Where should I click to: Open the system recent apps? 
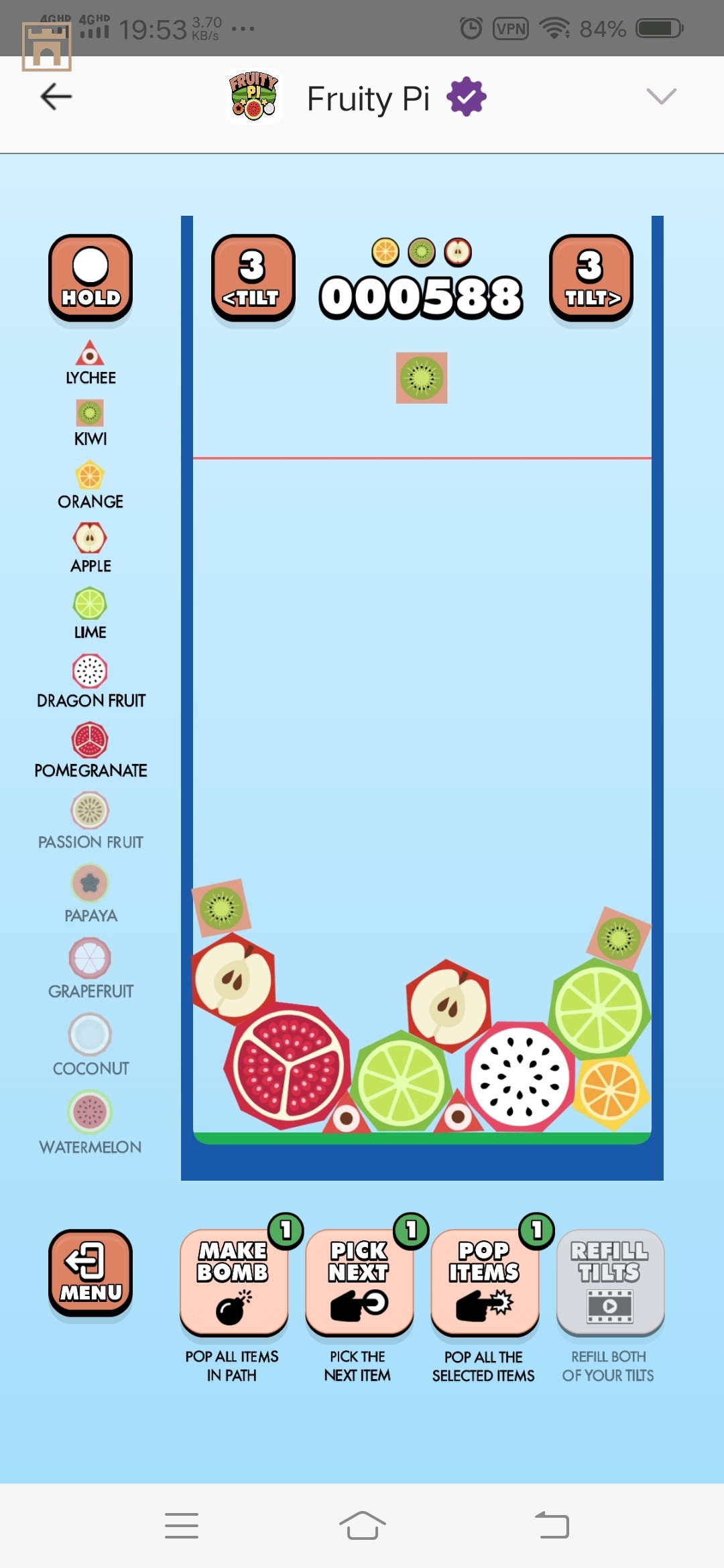[x=182, y=1526]
